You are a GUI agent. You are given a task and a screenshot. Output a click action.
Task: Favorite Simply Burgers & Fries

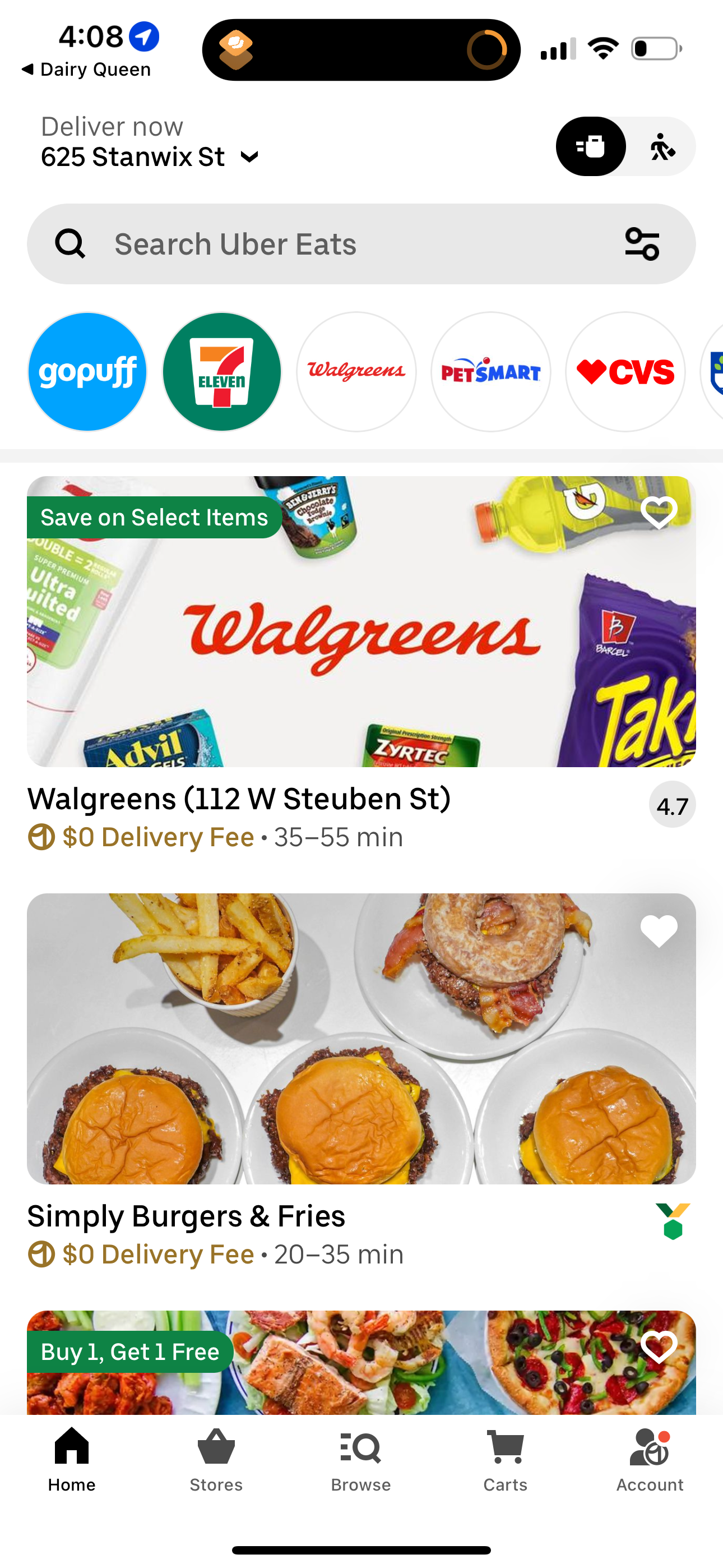click(x=659, y=930)
